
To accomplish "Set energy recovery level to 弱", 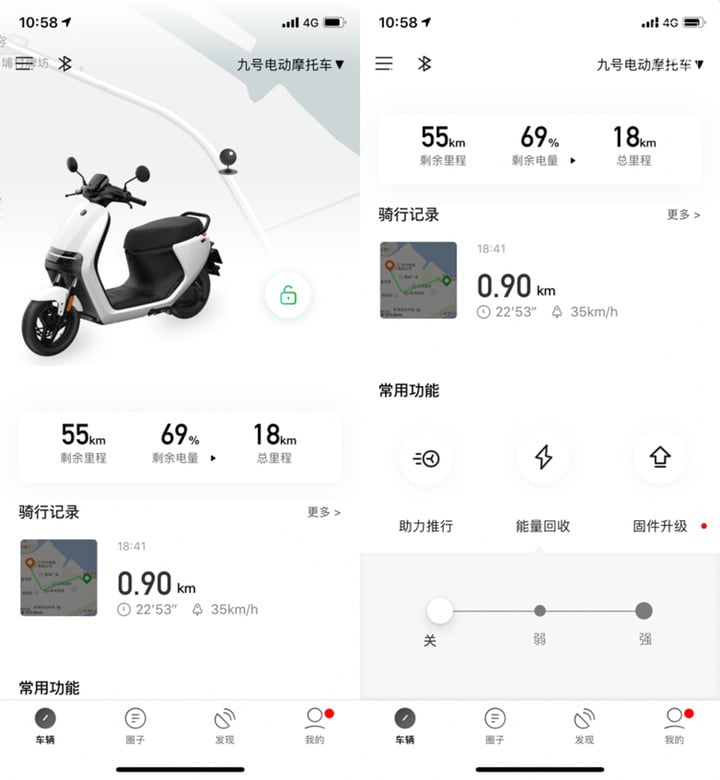I will coord(540,610).
